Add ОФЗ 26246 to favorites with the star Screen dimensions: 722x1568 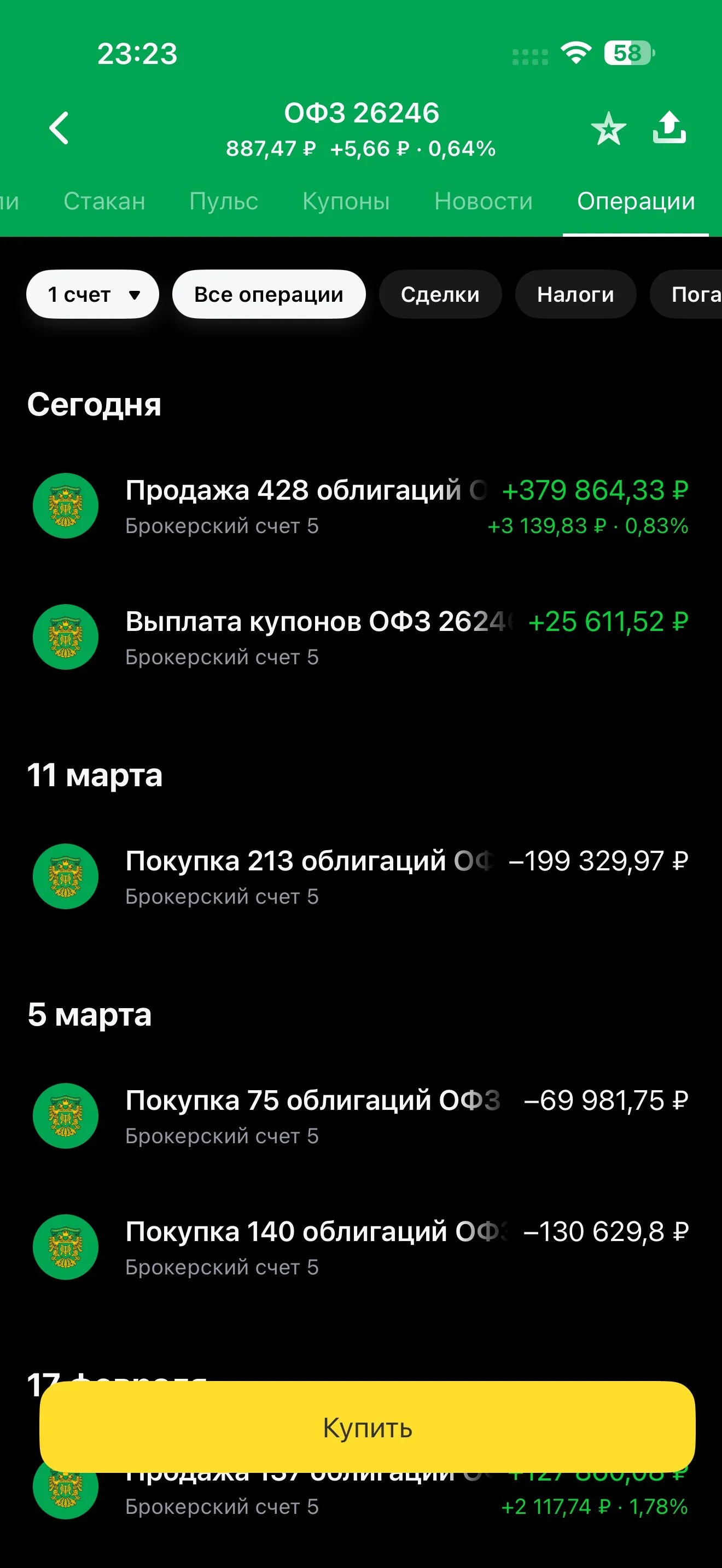(x=608, y=128)
